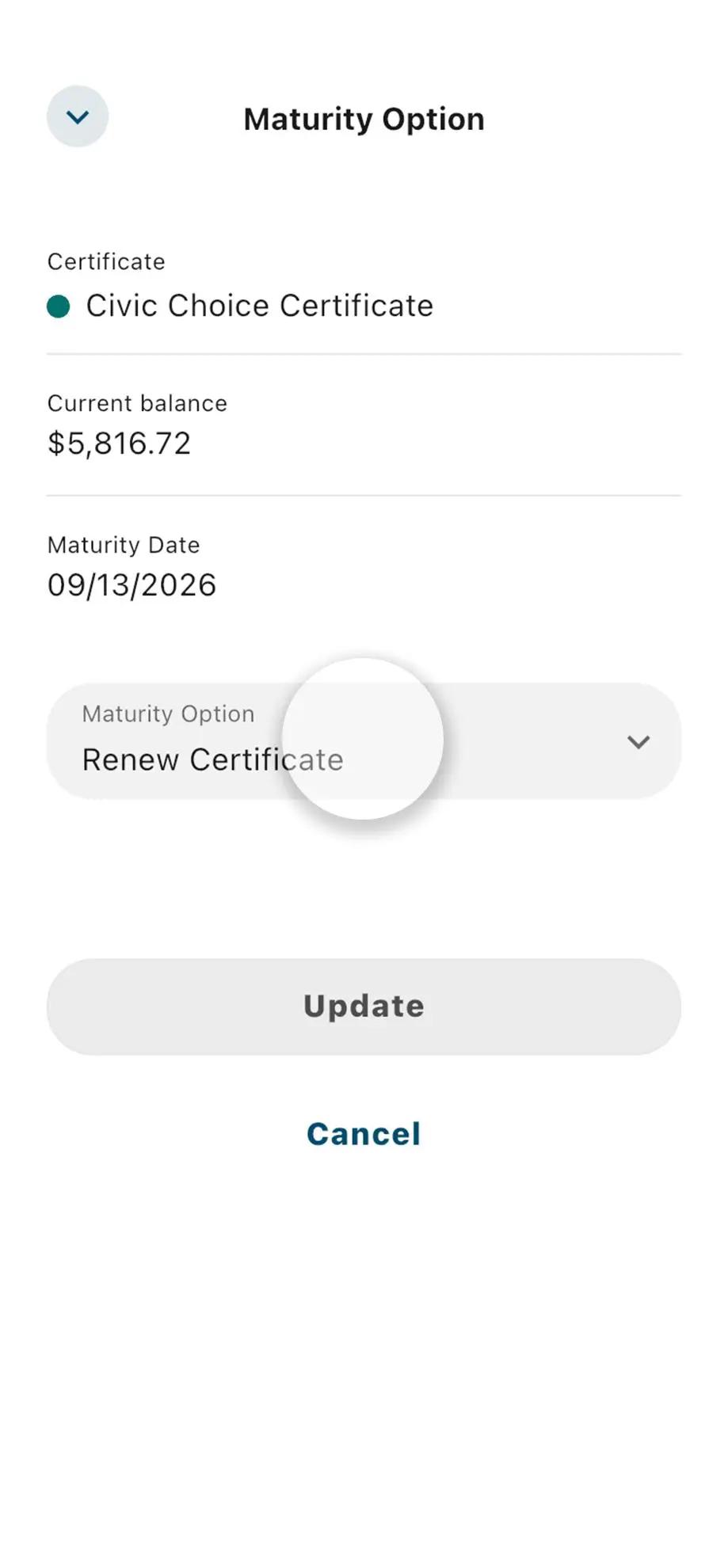This screenshot has width=728, height=1568.
Task: Tap the collapse arrow above the Maturity Option title
Action: [77, 116]
